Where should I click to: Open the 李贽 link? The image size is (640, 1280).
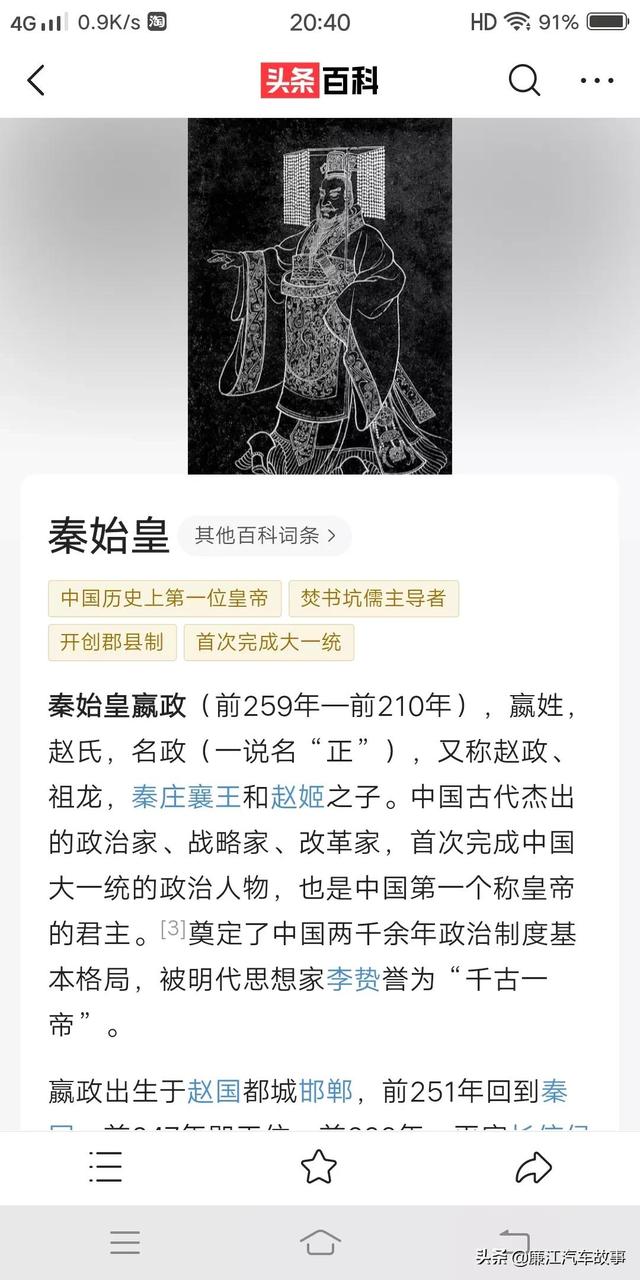[352, 979]
